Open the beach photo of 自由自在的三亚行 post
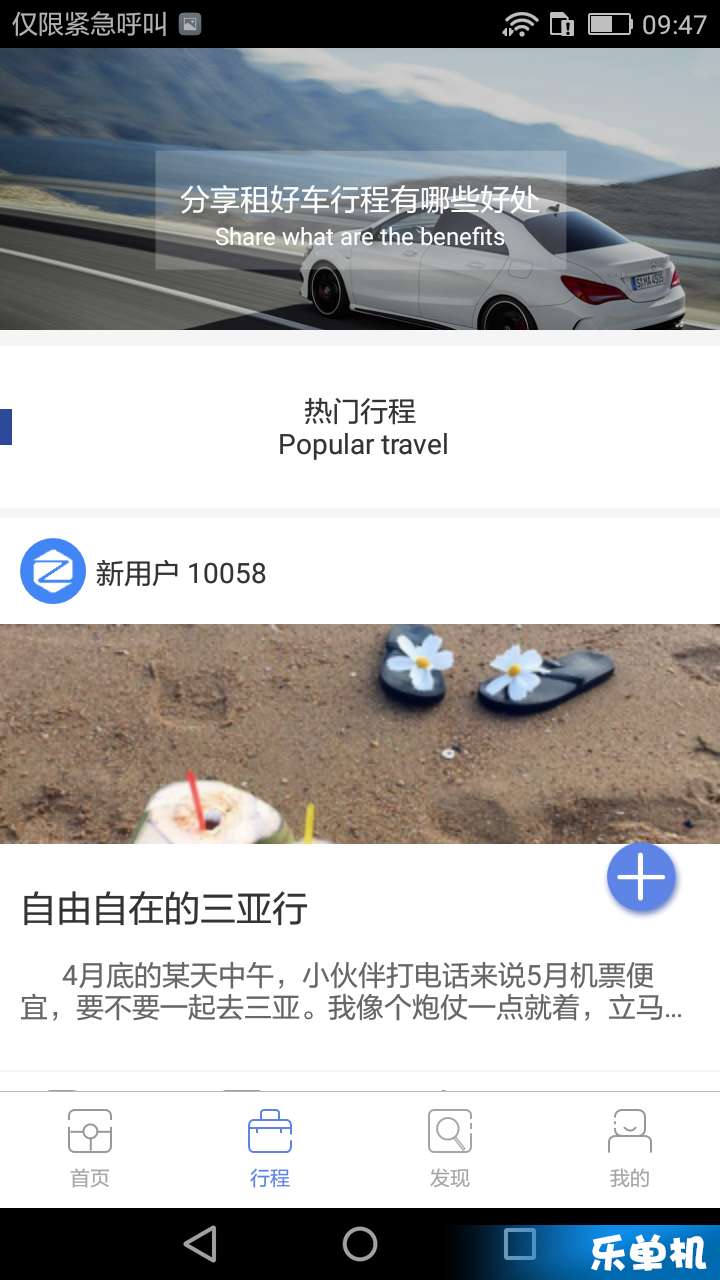This screenshot has height=1280, width=720. pos(360,733)
